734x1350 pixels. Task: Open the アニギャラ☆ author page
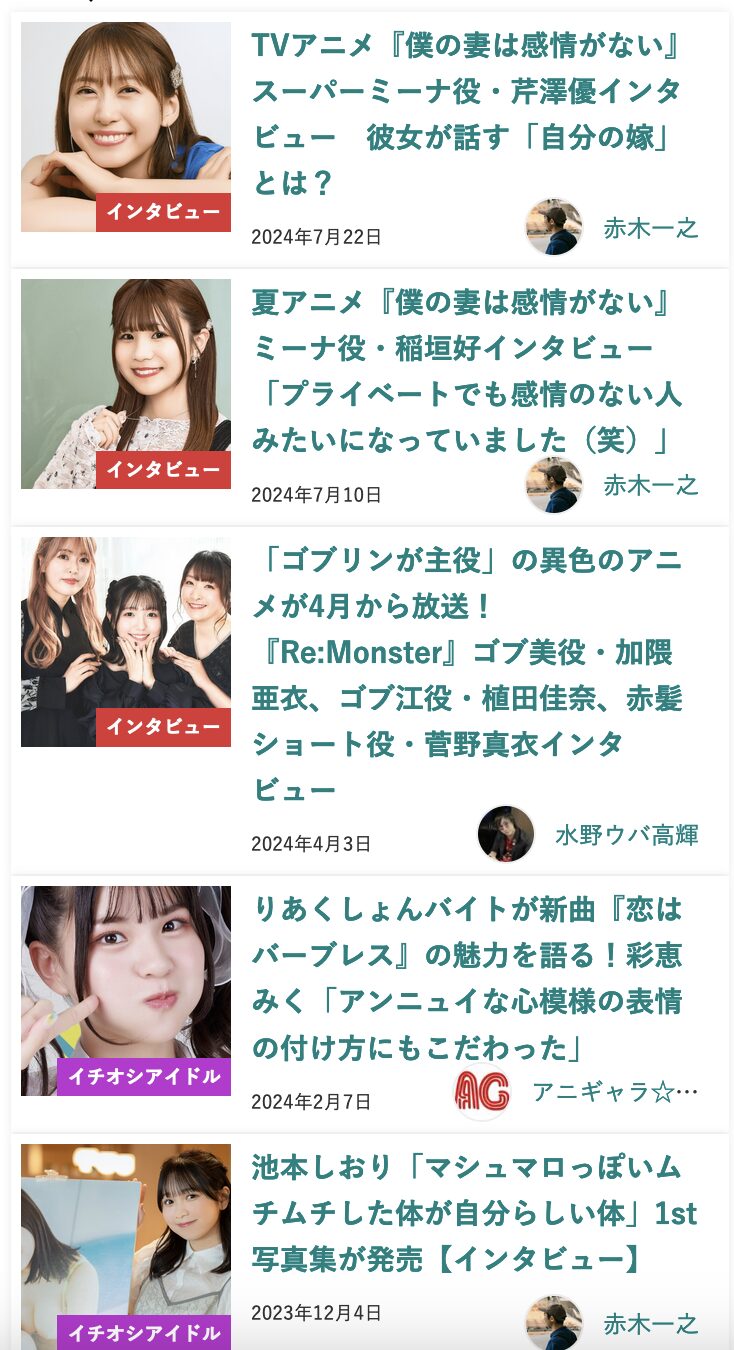pyautogui.click(x=614, y=1091)
